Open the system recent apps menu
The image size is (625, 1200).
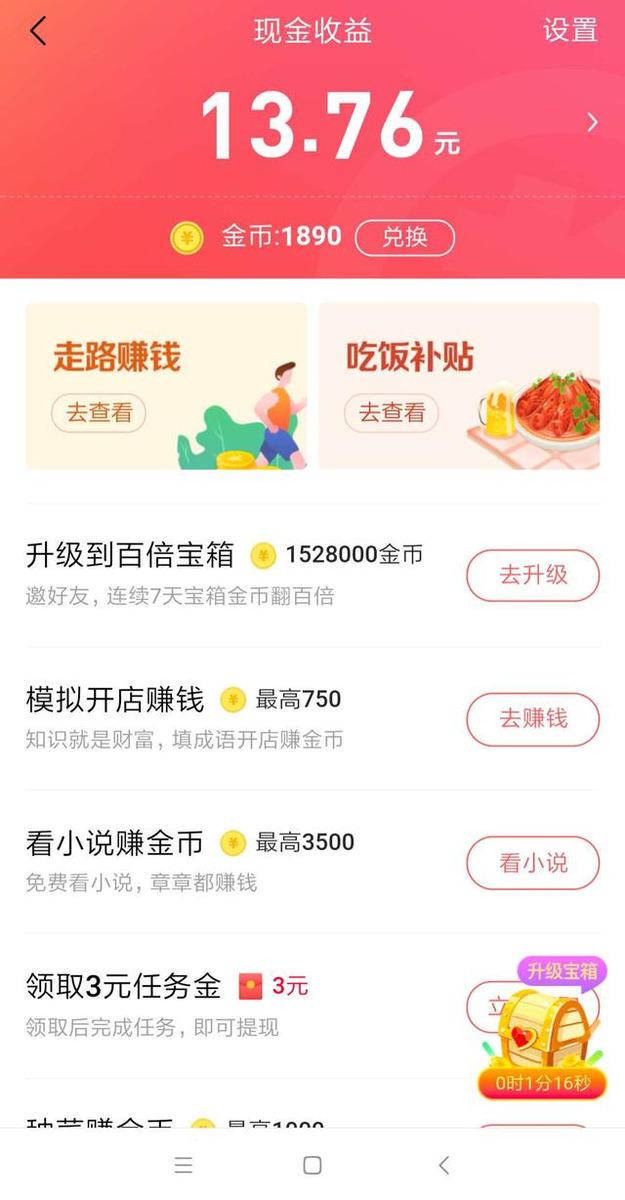click(x=183, y=1165)
